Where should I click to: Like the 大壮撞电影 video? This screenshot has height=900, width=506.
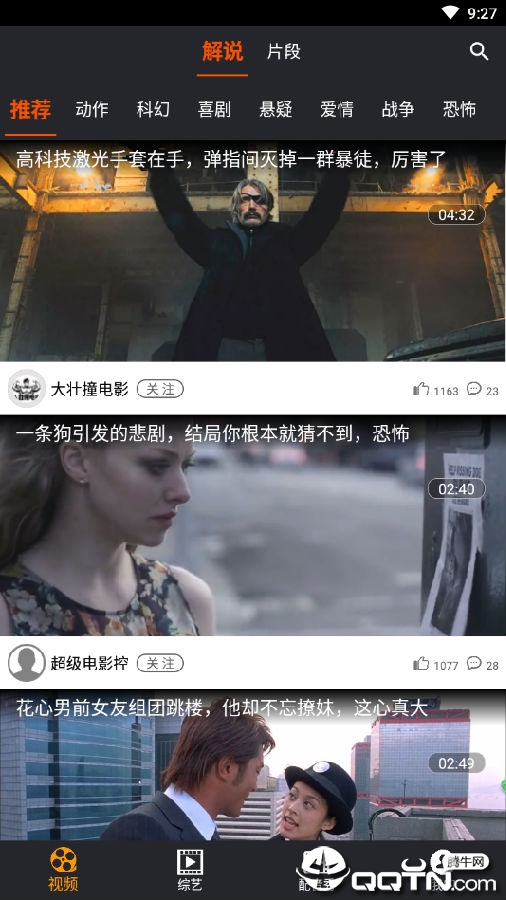435,390
